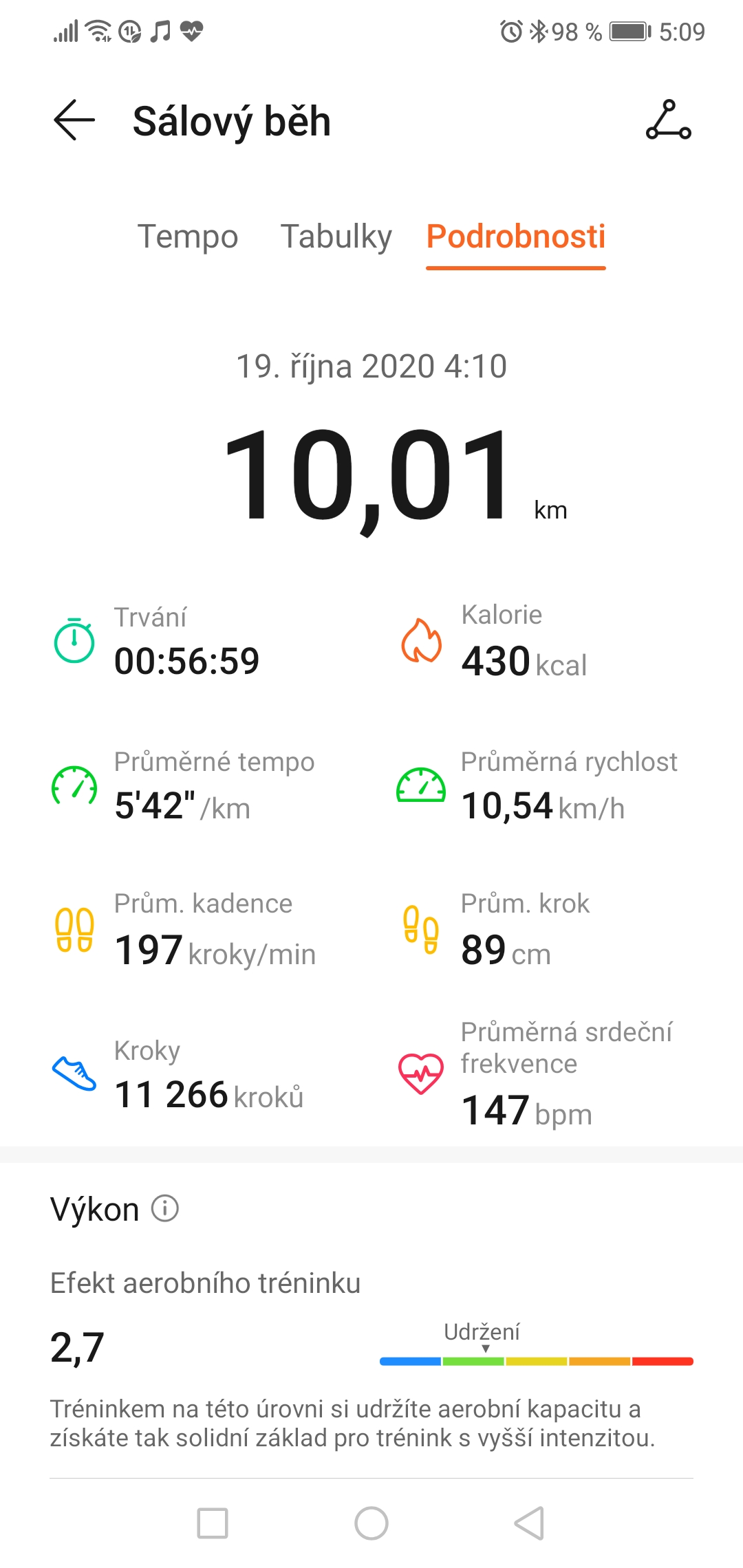Tap the system home button
743x1568 pixels.
pos(371,1523)
